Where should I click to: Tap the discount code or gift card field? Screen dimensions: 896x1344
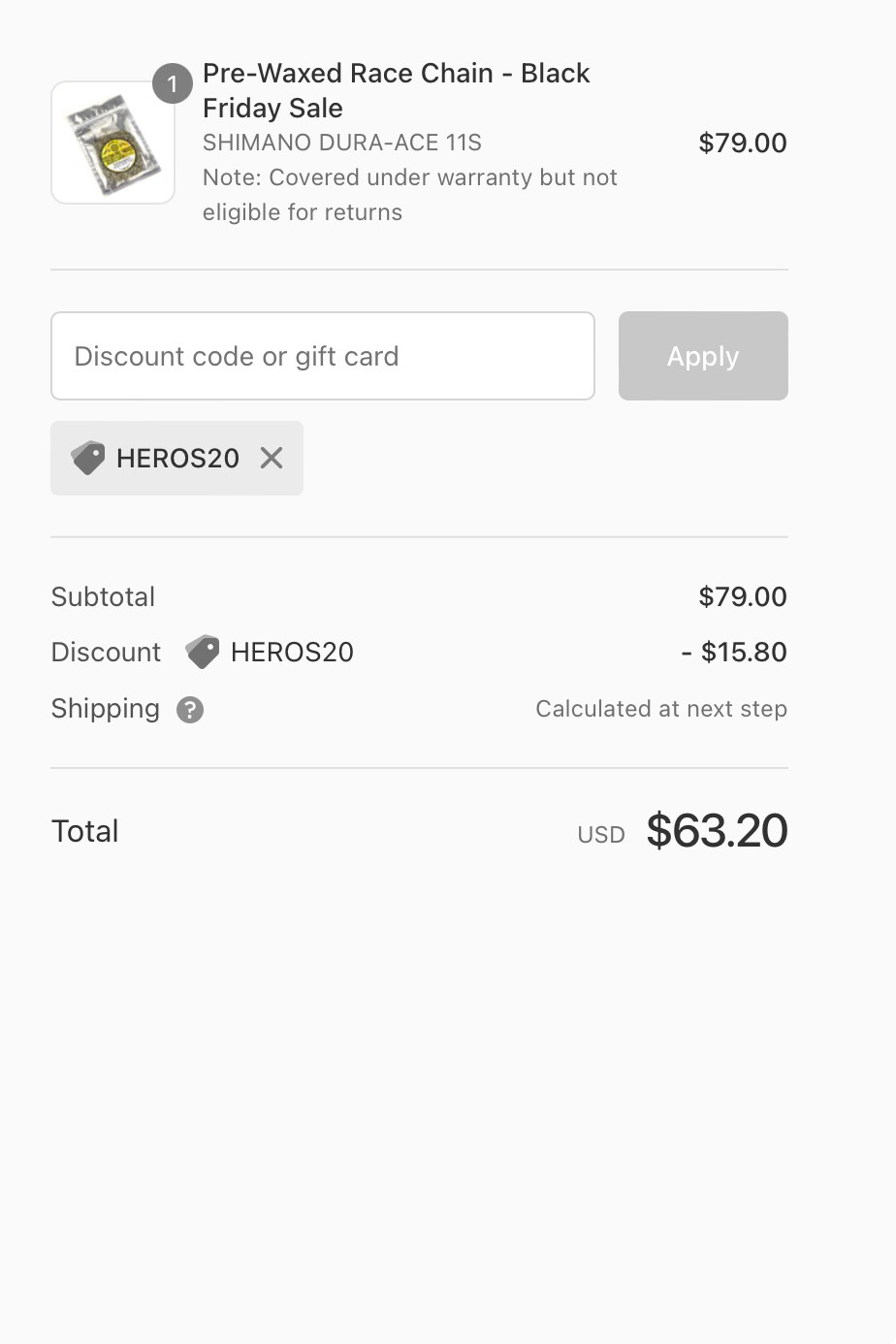tap(322, 356)
